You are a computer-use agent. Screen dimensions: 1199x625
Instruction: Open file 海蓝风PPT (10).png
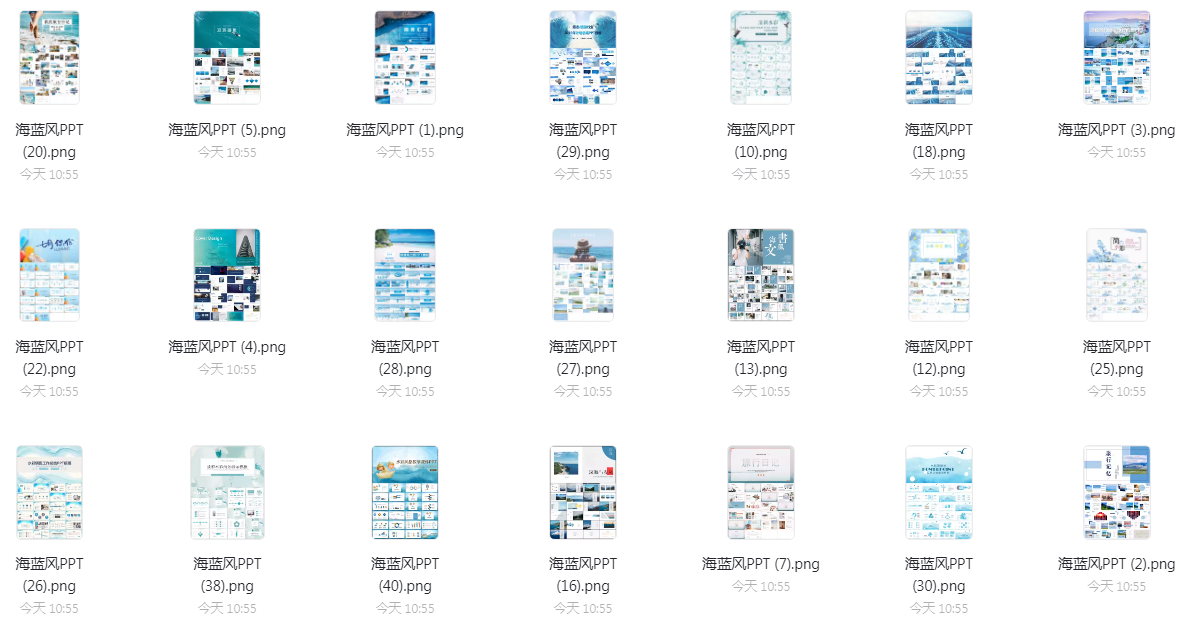[x=761, y=58]
